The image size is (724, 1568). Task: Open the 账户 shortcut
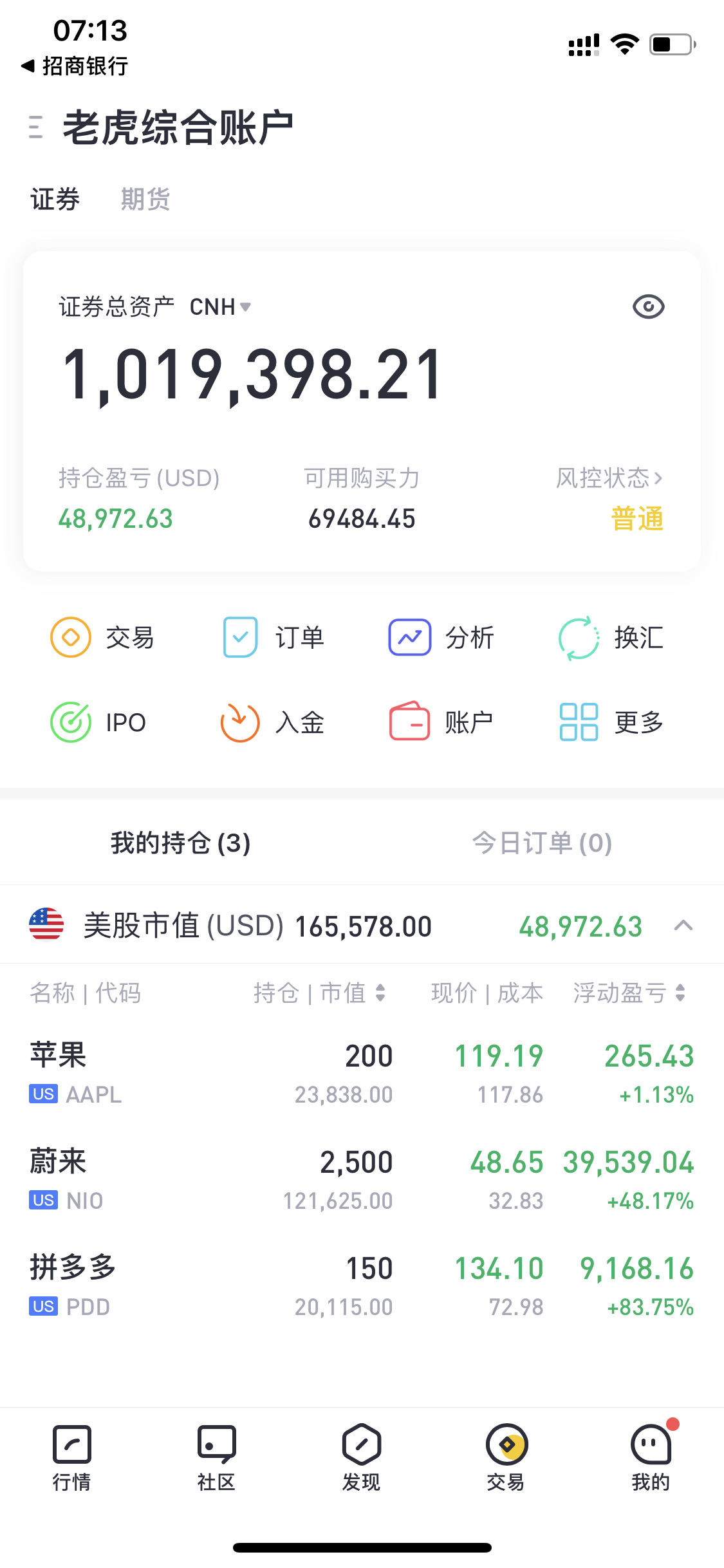point(441,722)
